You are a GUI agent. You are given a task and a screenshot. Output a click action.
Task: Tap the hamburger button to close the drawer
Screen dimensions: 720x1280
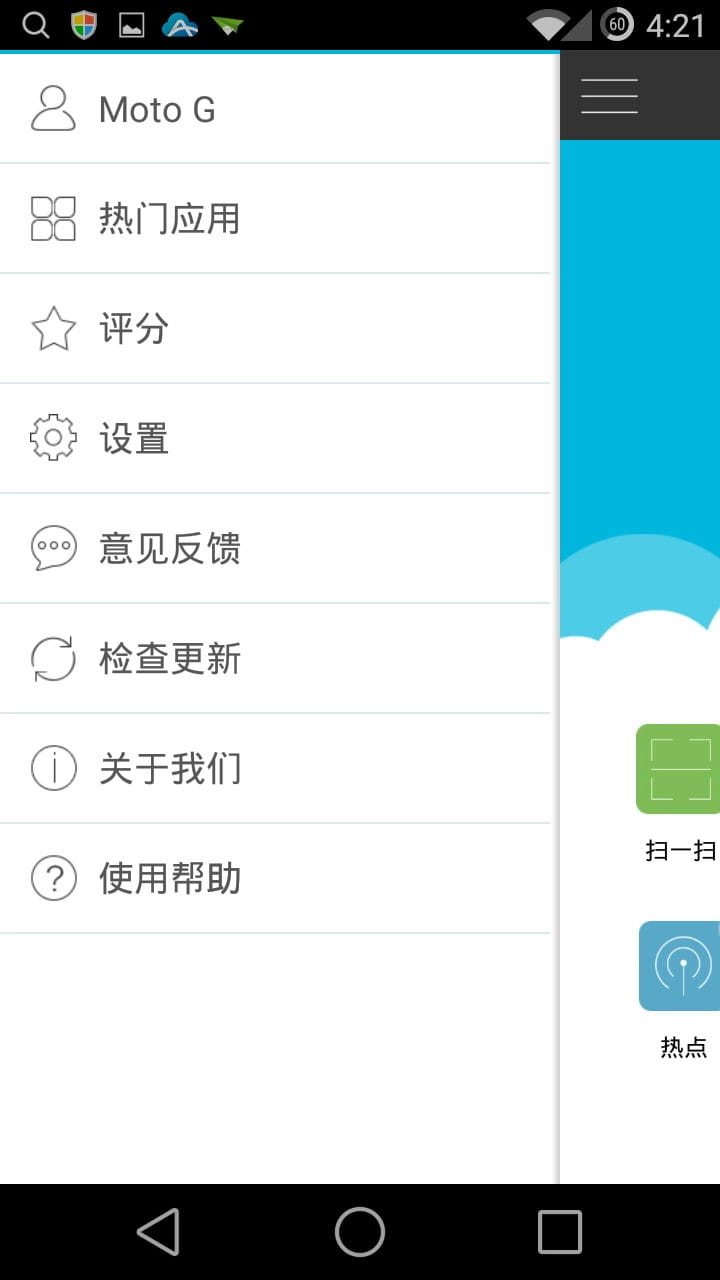[609, 96]
